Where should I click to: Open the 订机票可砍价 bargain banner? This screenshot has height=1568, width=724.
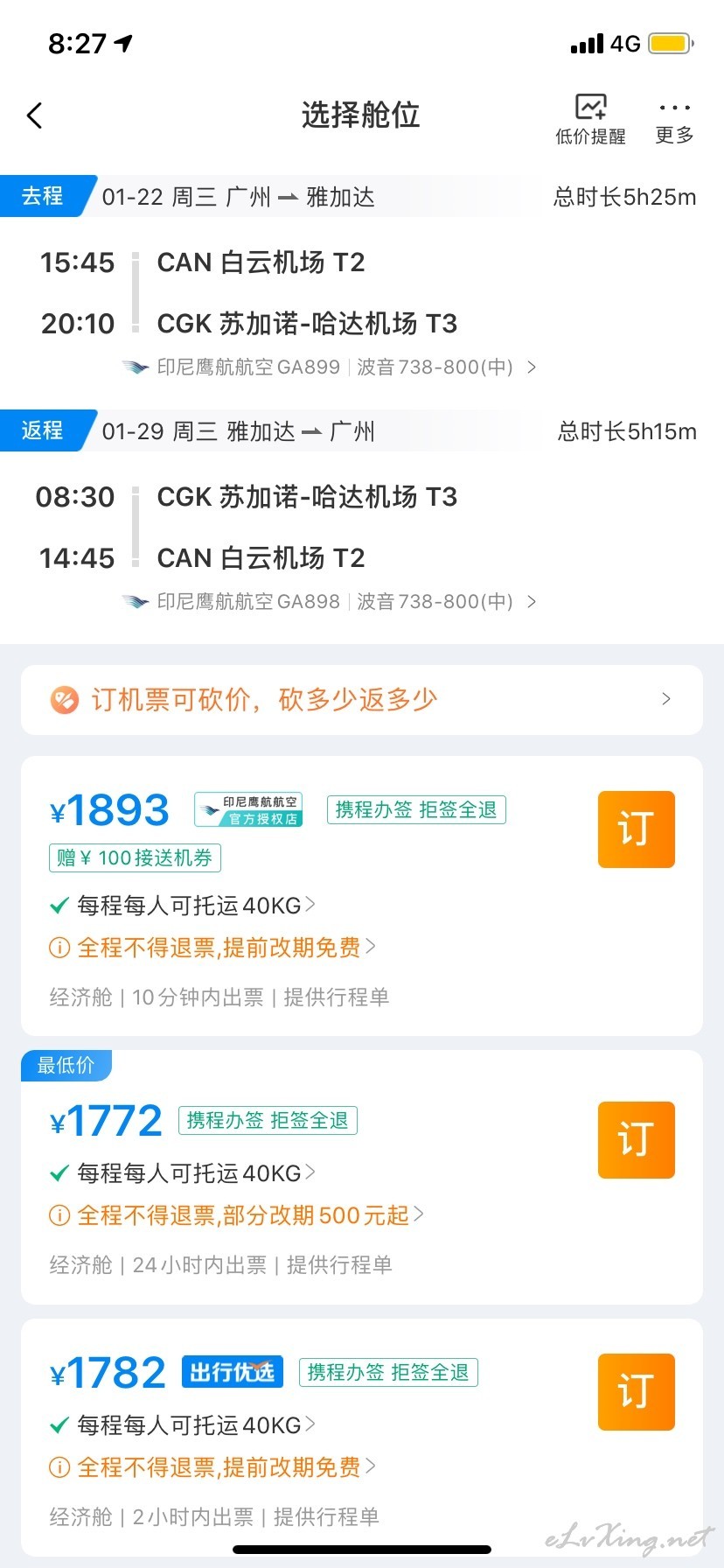362,700
